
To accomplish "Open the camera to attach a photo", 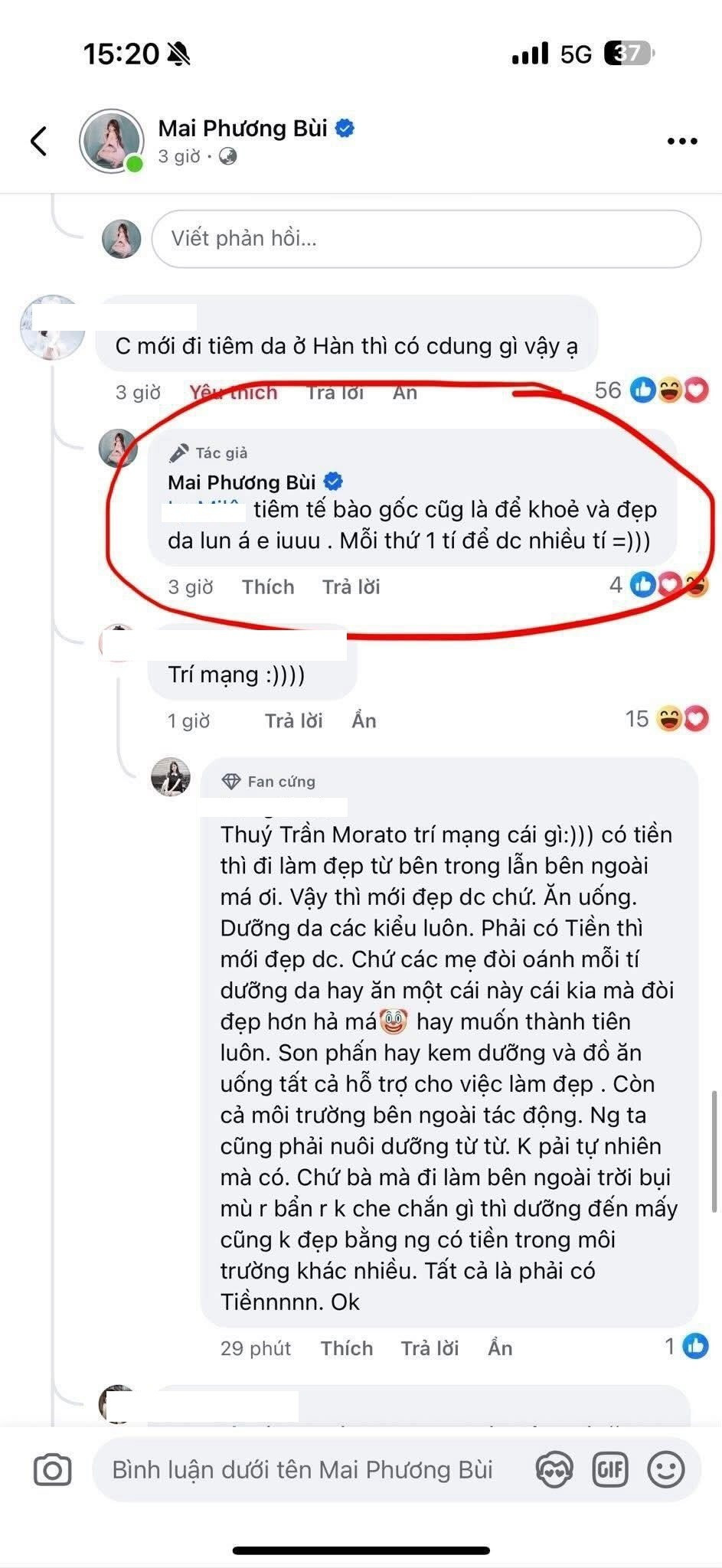I will click(53, 1470).
